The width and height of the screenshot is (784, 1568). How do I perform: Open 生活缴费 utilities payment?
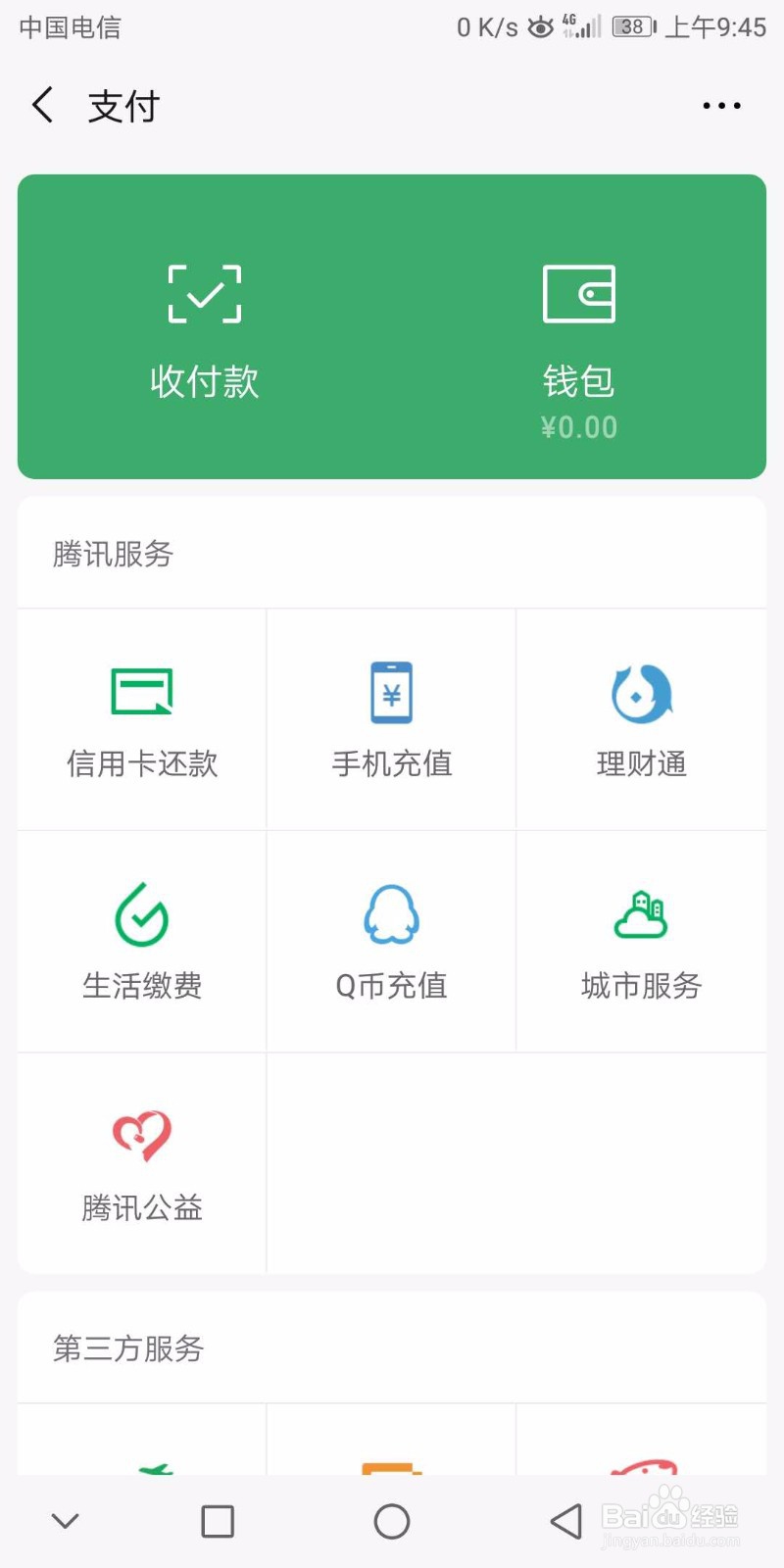click(x=142, y=942)
